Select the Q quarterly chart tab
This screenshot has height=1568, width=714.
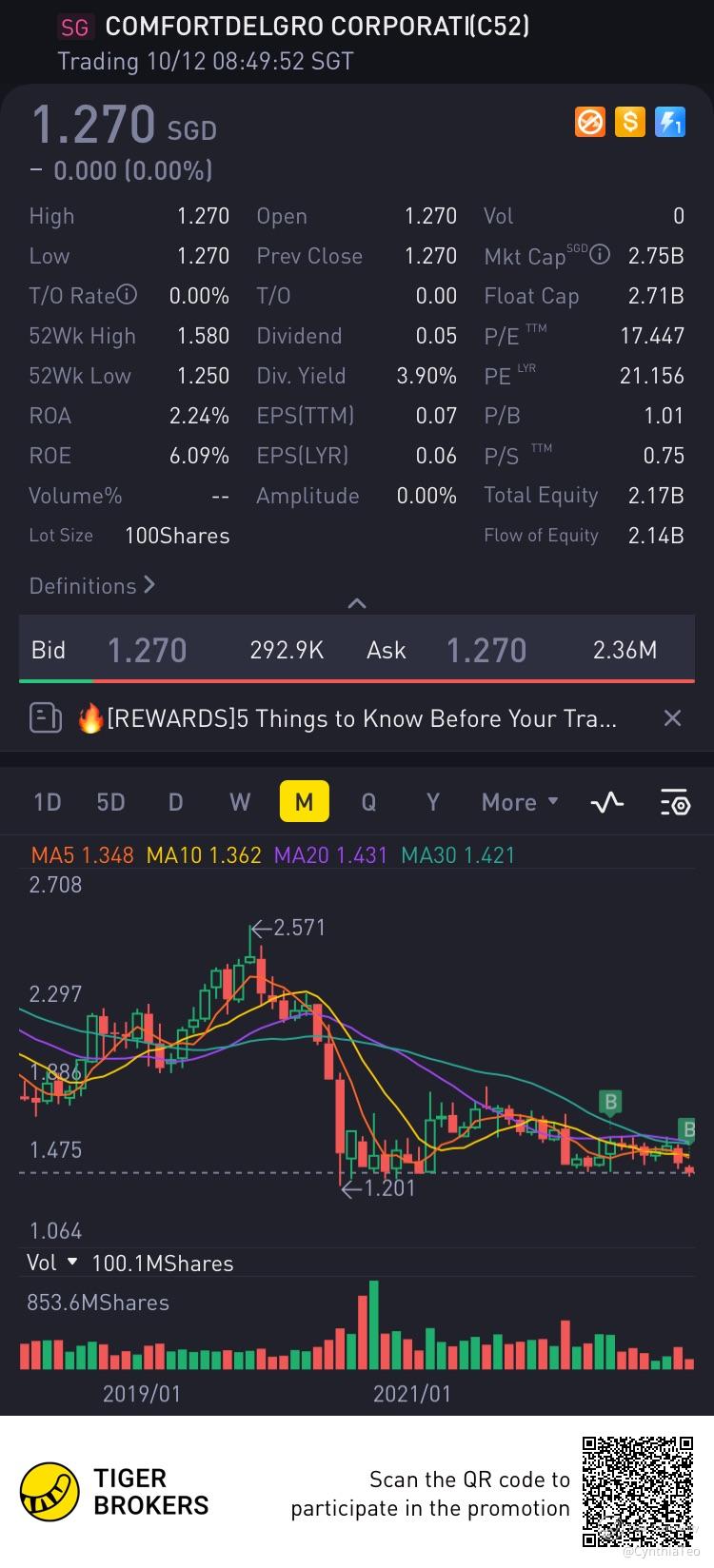[x=368, y=802]
